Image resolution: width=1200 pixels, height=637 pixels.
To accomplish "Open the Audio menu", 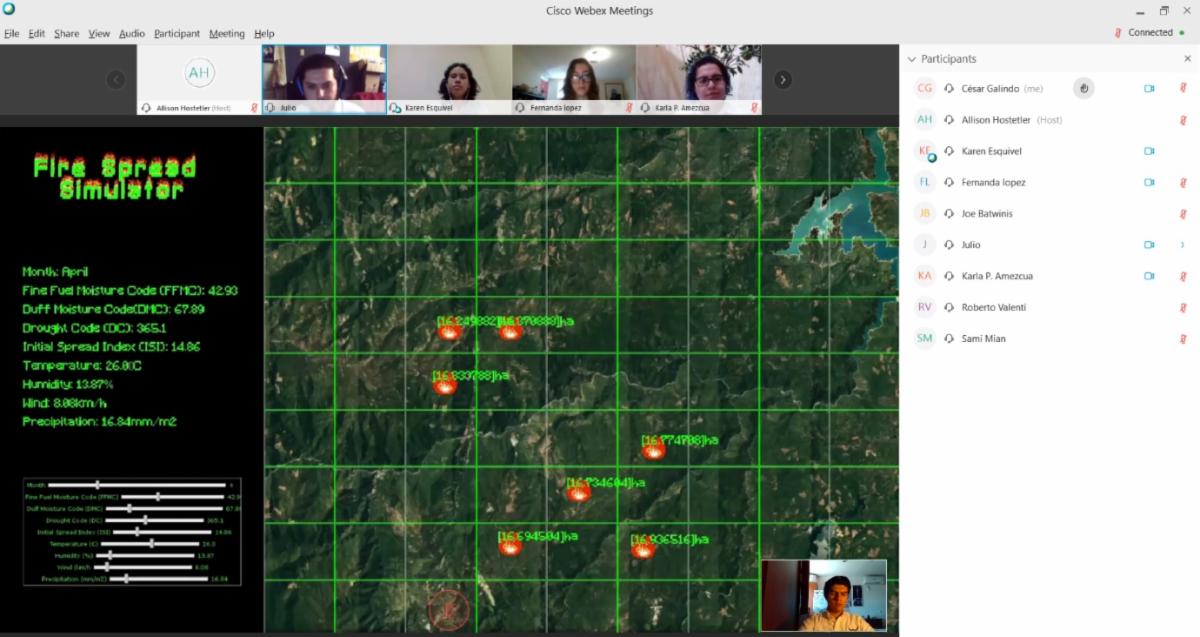I will 131,33.
